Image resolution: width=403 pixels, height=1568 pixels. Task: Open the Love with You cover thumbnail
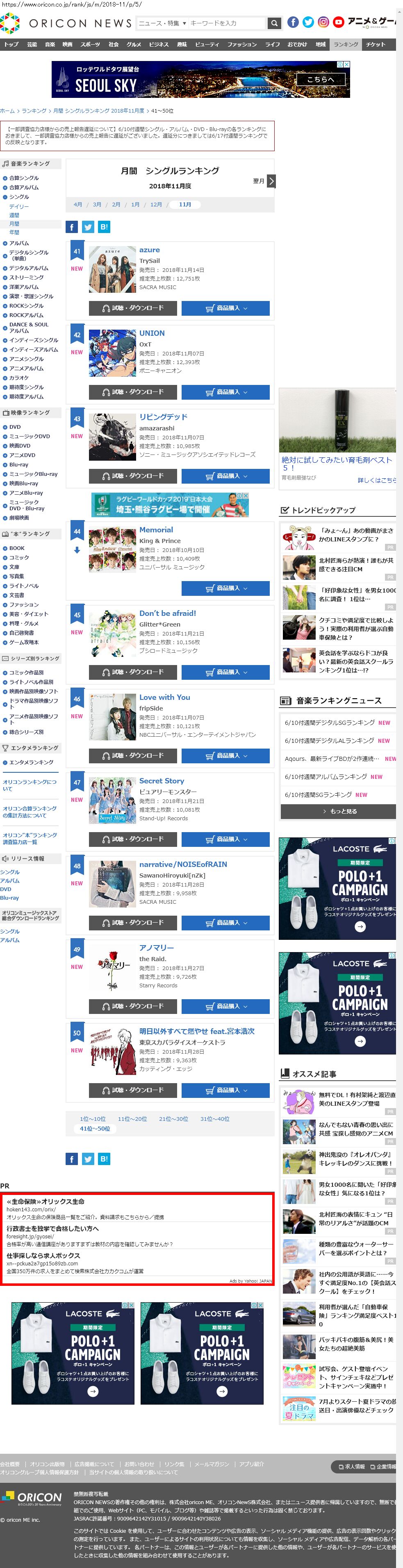tap(112, 717)
